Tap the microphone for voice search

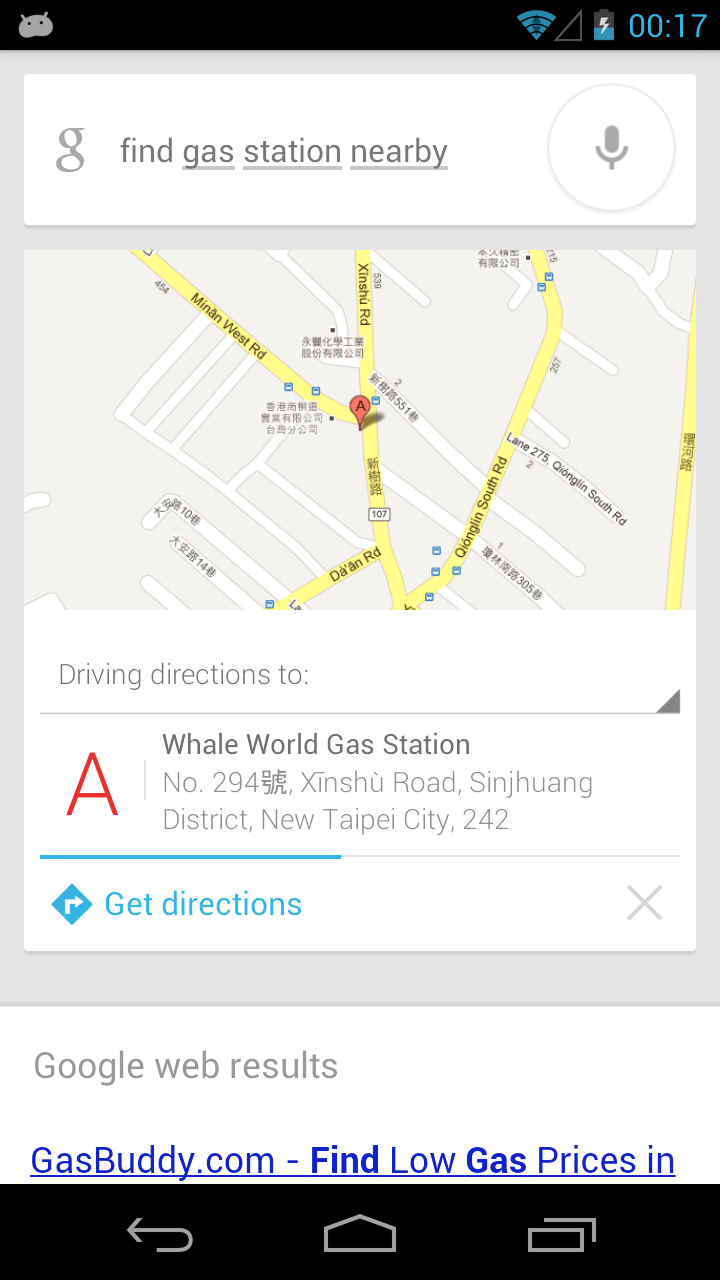(x=611, y=148)
